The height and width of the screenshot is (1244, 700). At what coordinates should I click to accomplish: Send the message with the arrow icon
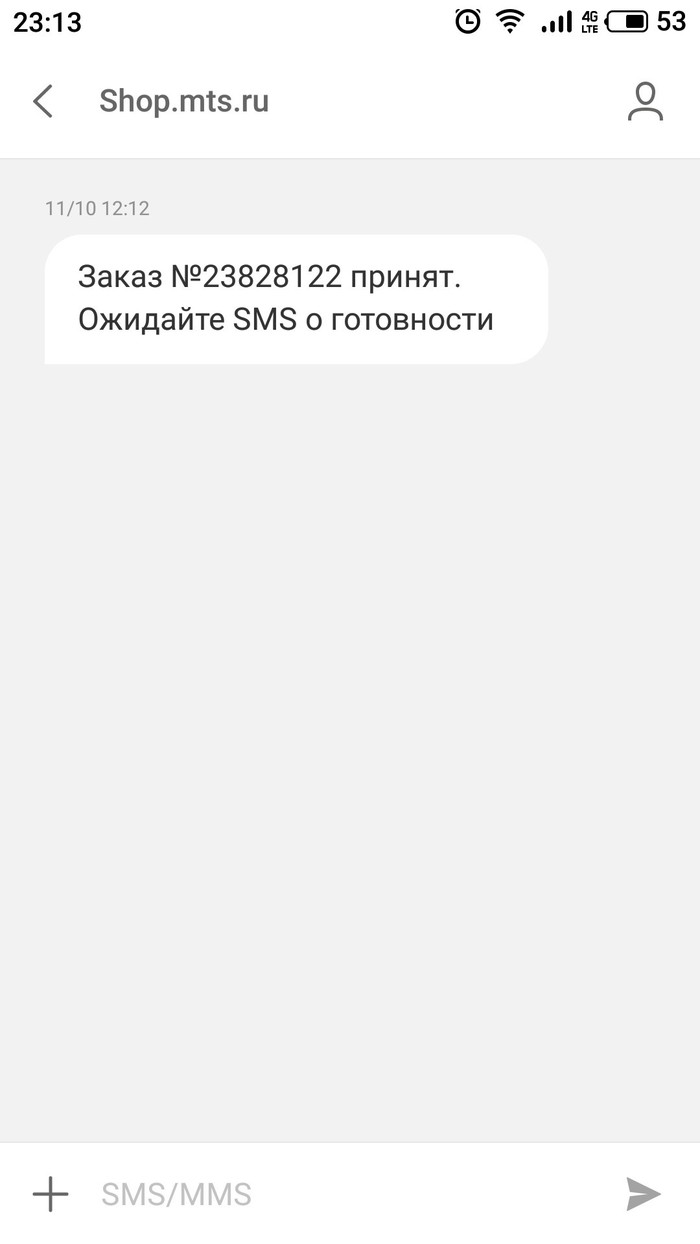(x=643, y=1194)
